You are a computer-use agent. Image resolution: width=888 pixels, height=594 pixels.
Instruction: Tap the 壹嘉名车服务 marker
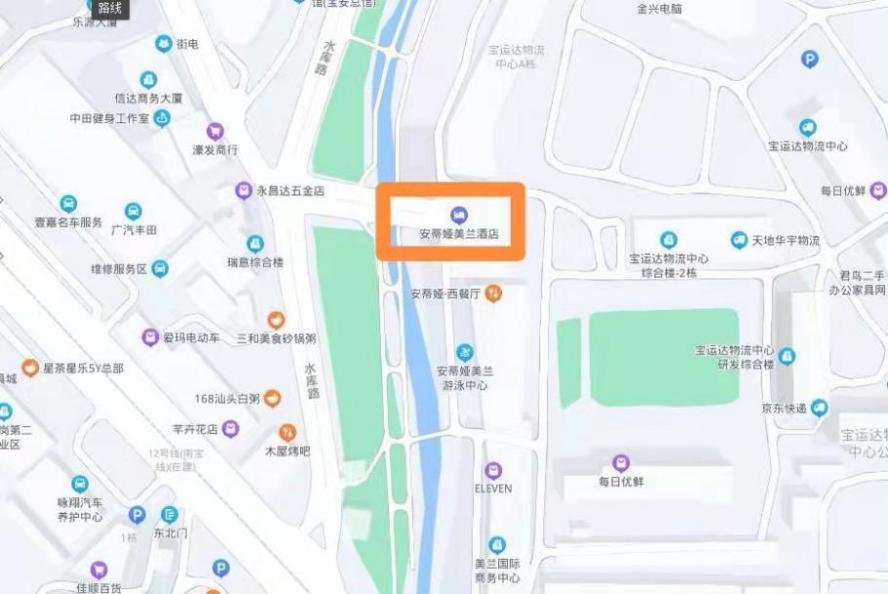click(69, 204)
